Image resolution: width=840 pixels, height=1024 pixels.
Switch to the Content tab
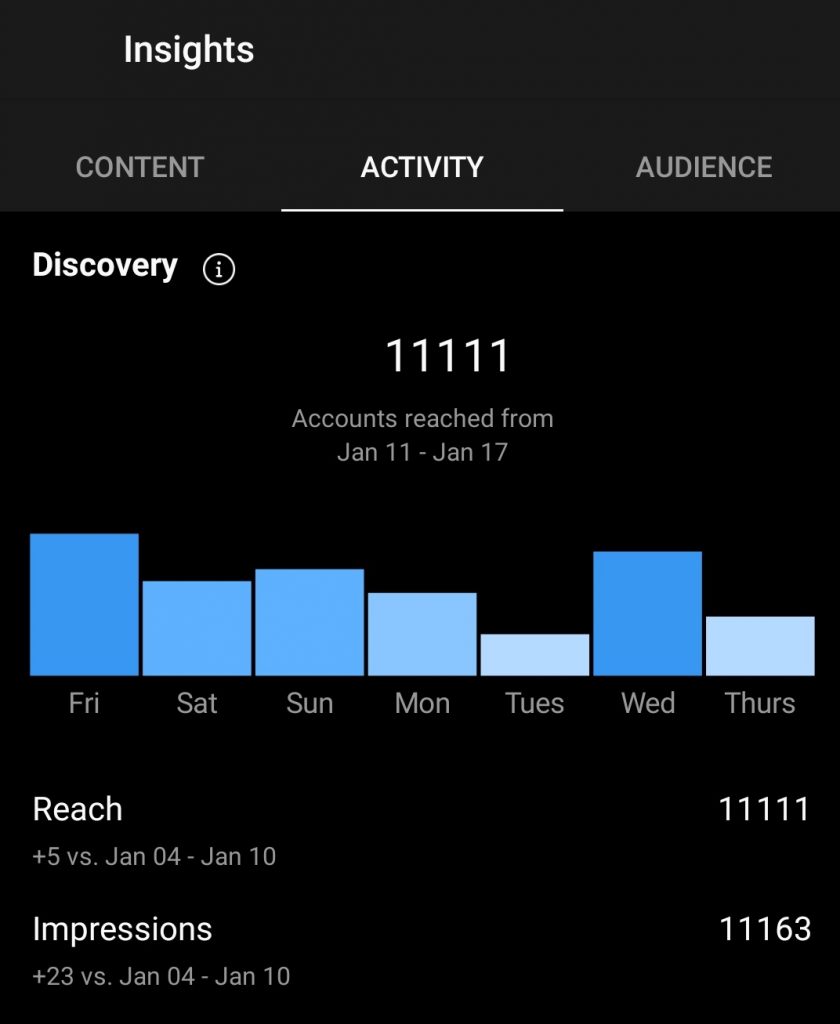[140, 167]
